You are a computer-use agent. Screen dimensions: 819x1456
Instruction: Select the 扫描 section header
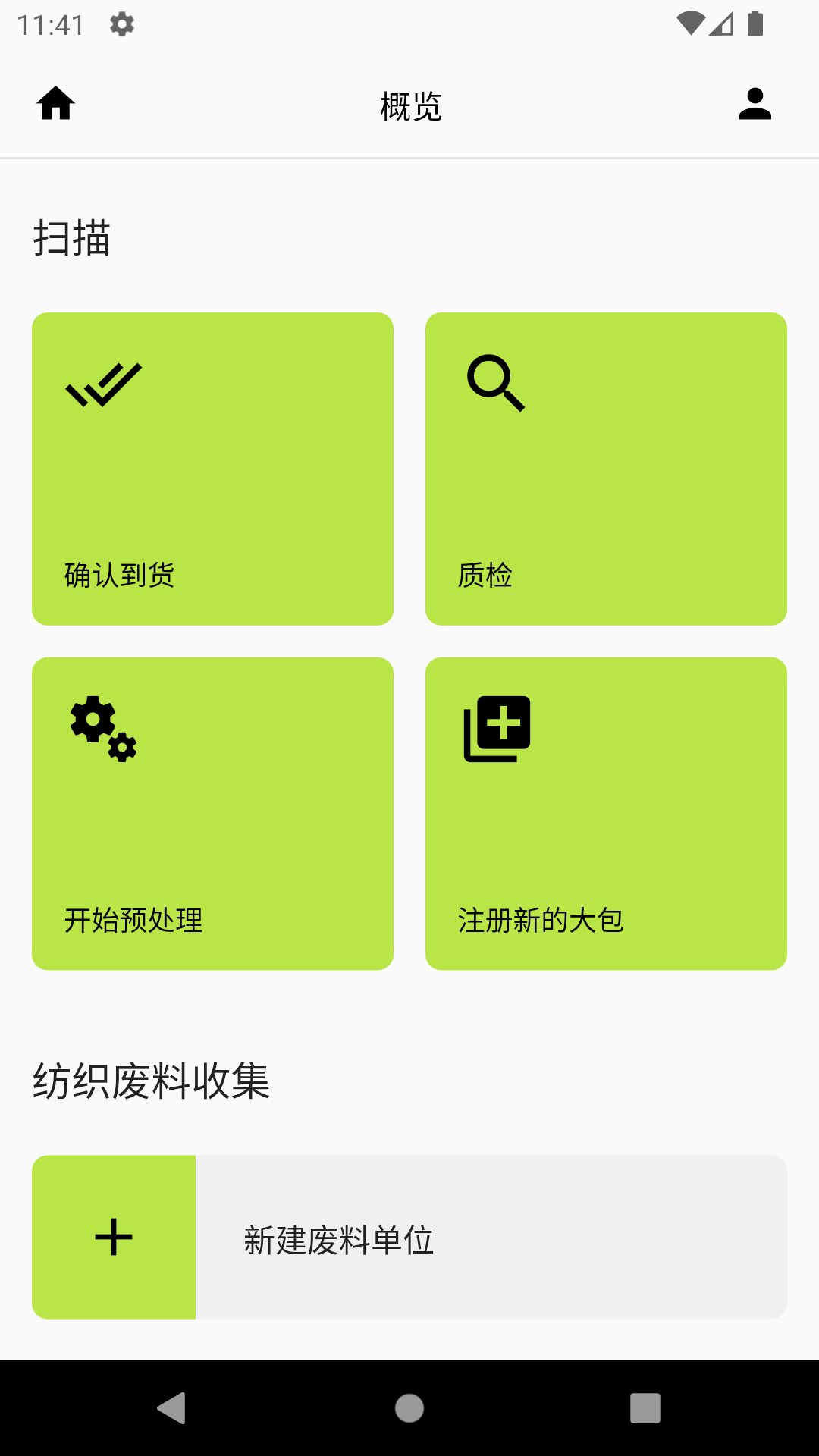click(x=71, y=240)
